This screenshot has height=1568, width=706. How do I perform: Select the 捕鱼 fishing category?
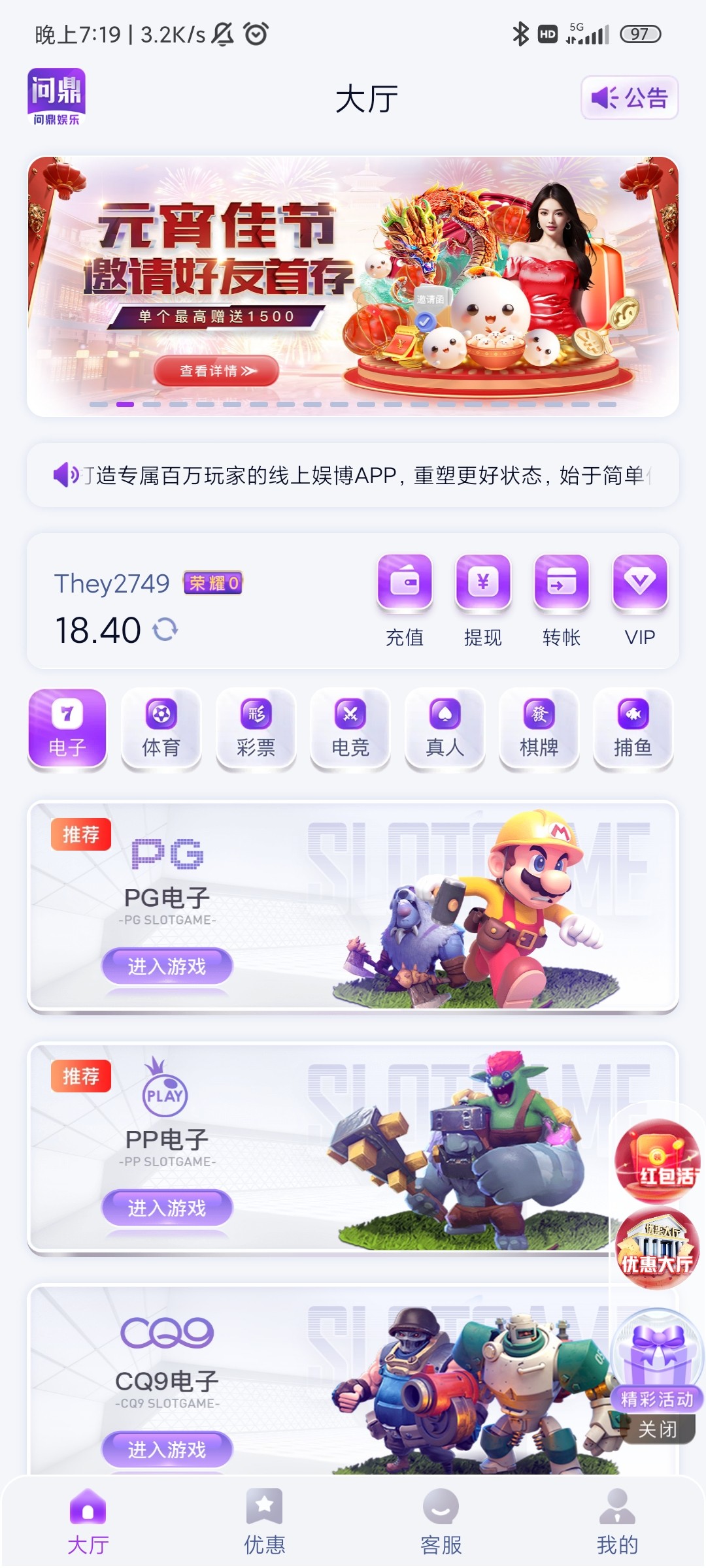[x=633, y=728]
